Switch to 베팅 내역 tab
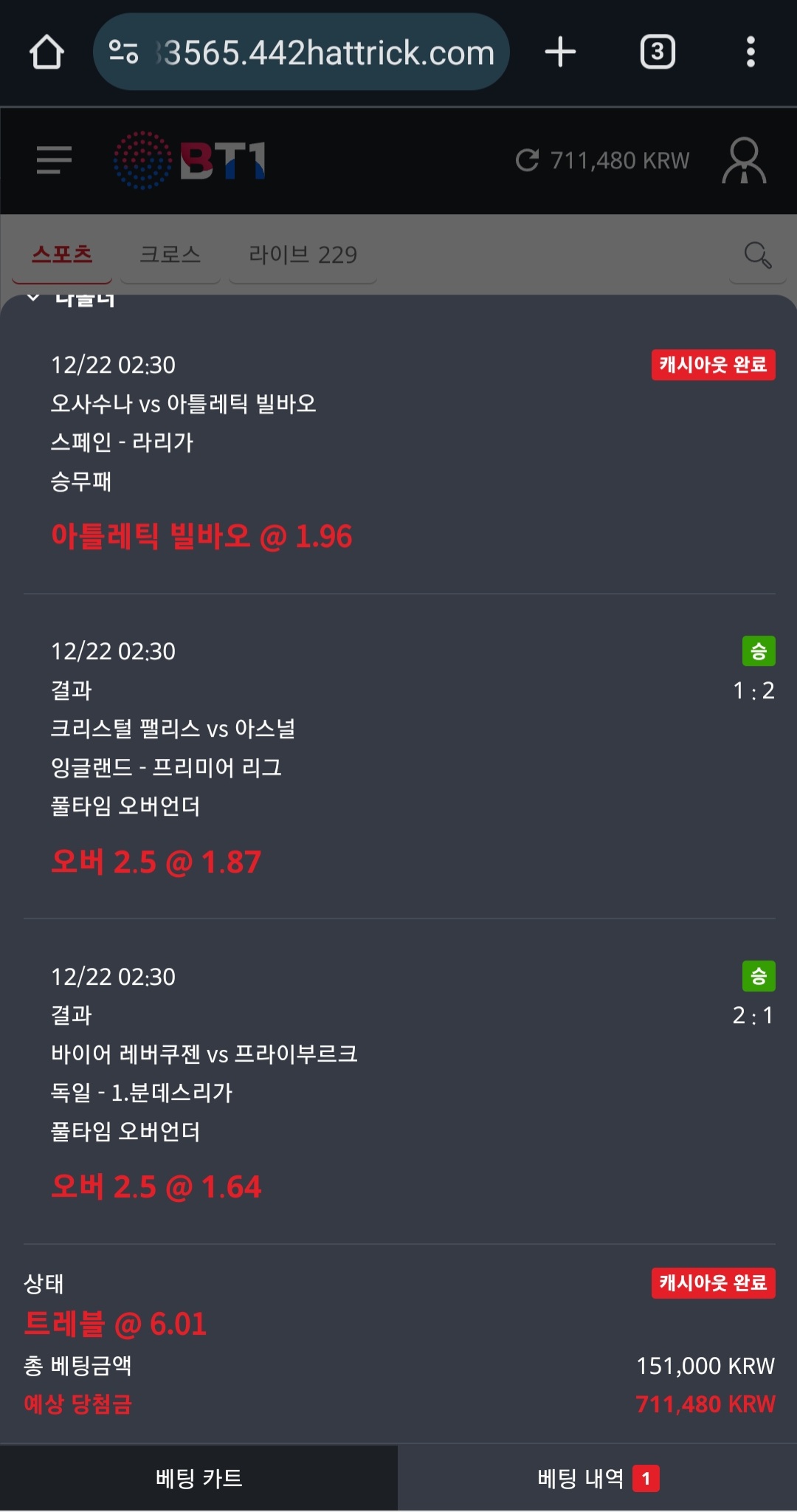The height and width of the screenshot is (1512, 797). coord(598,1478)
